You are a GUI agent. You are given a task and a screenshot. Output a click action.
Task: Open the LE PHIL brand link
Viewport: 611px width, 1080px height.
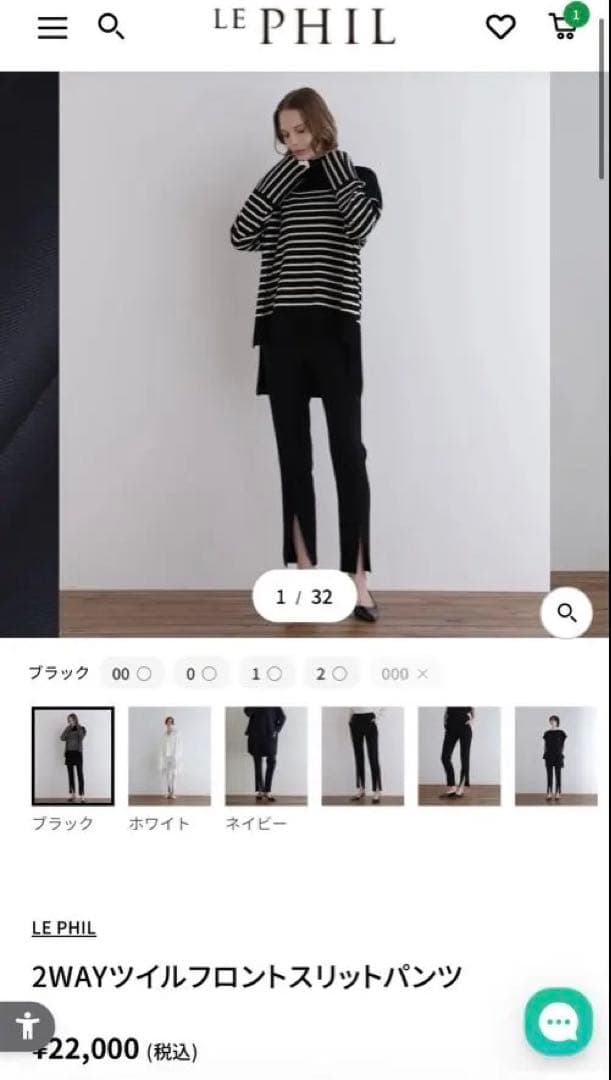tap(64, 928)
